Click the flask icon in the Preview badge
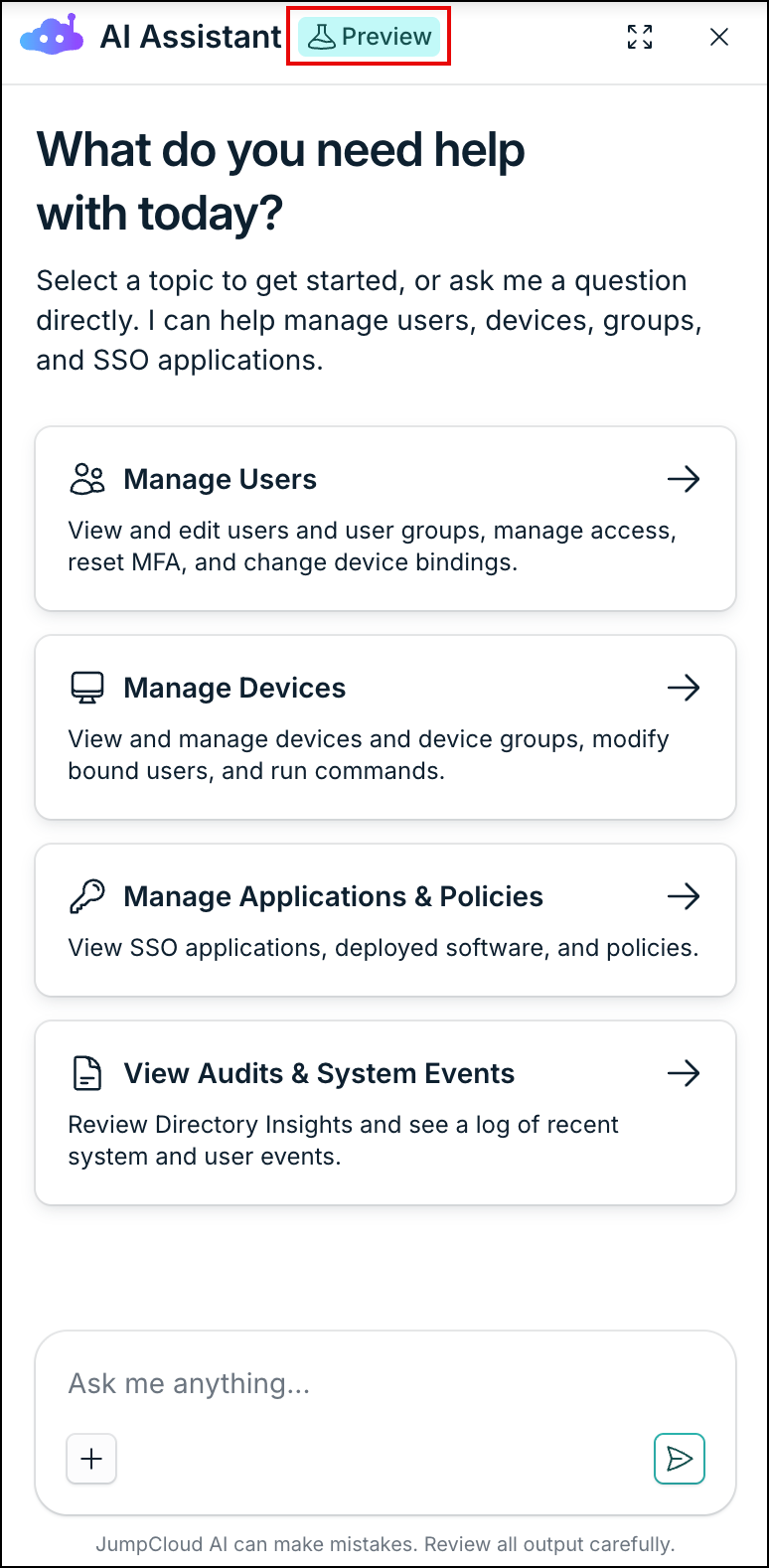 322,37
